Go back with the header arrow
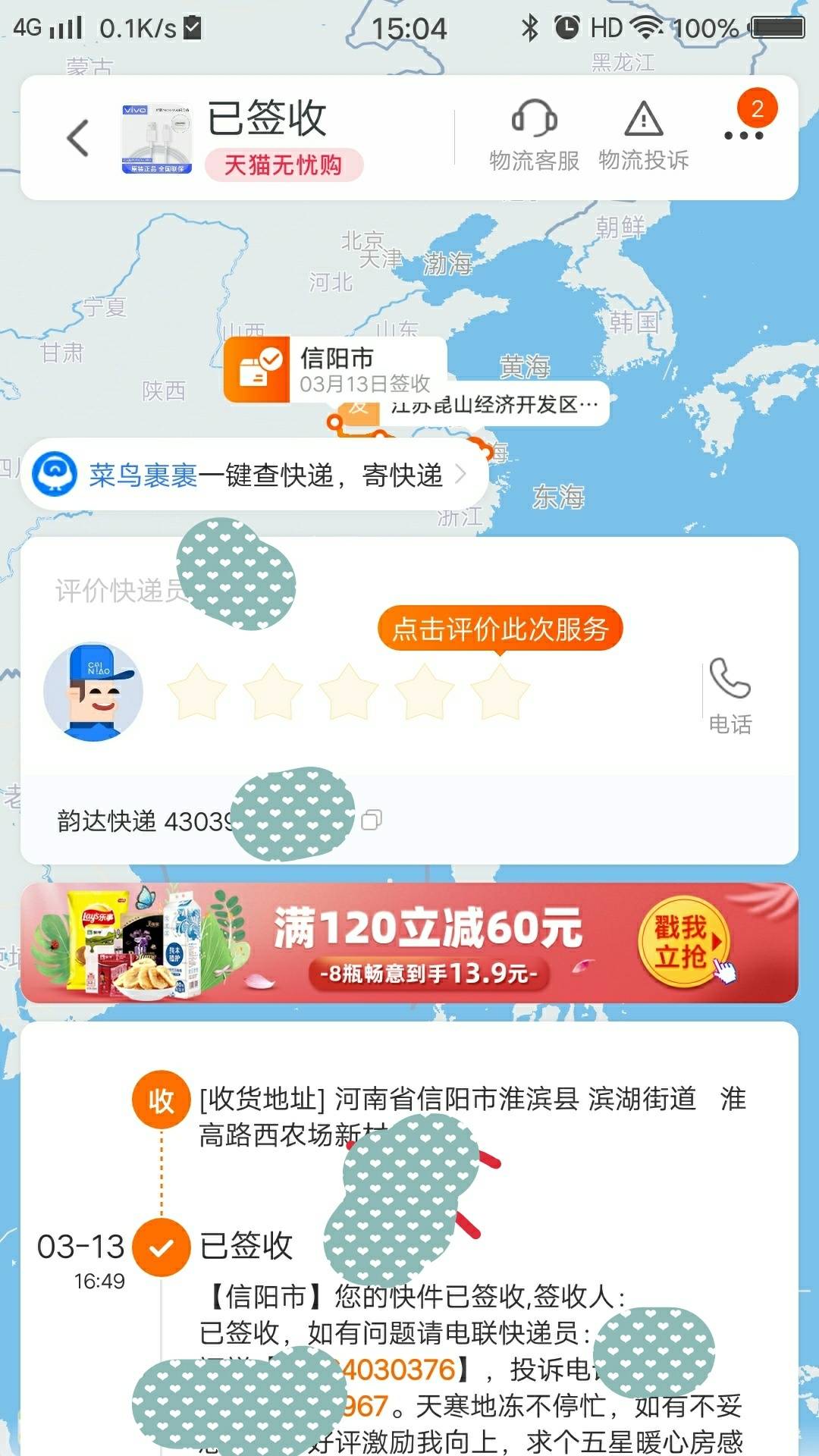Viewport: 819px width, 1456px height. tap(78, 138)
